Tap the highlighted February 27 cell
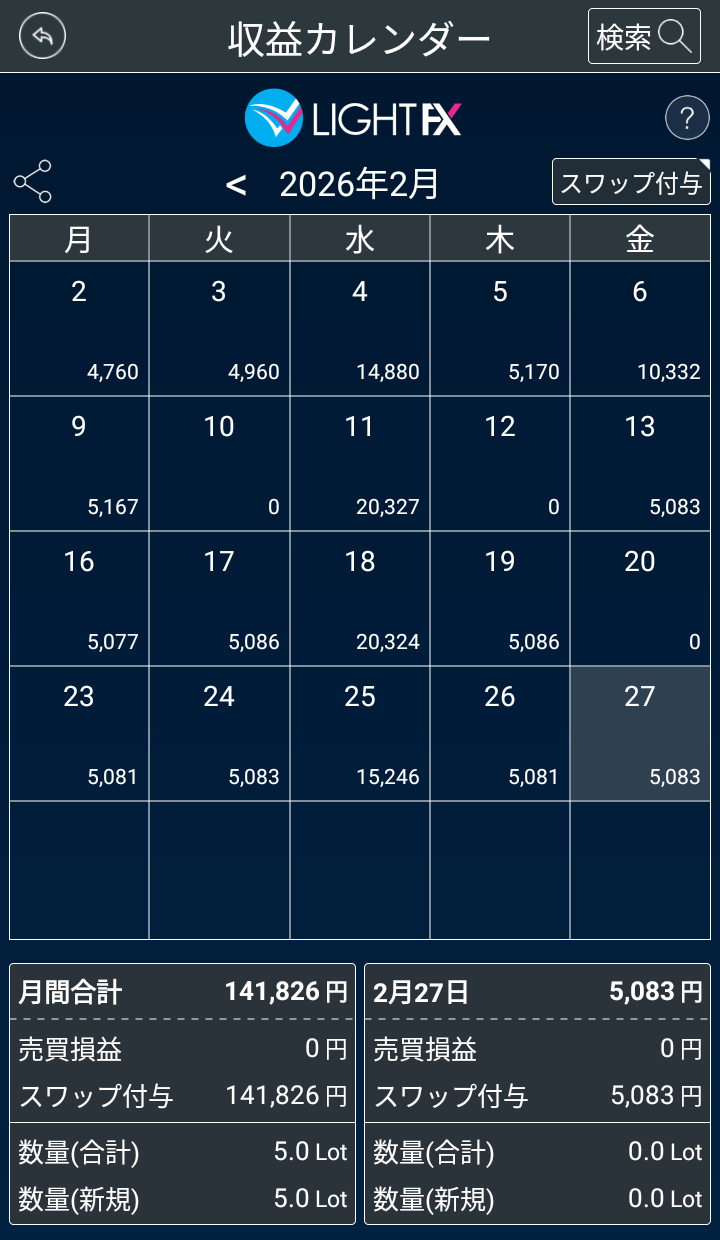This screenshot has width=720, height=1240. click(x=640, y=734)
